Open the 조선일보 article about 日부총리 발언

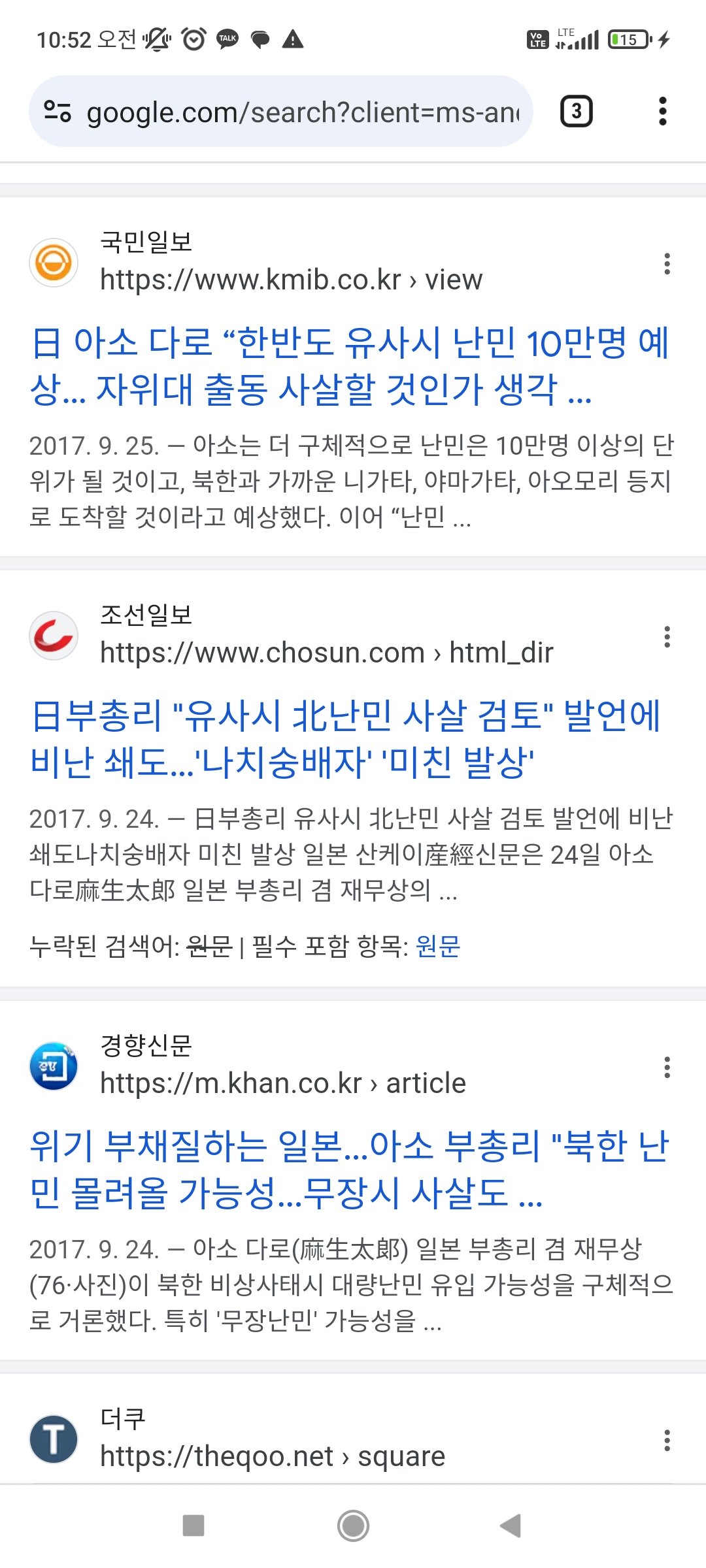coord(346,738)
